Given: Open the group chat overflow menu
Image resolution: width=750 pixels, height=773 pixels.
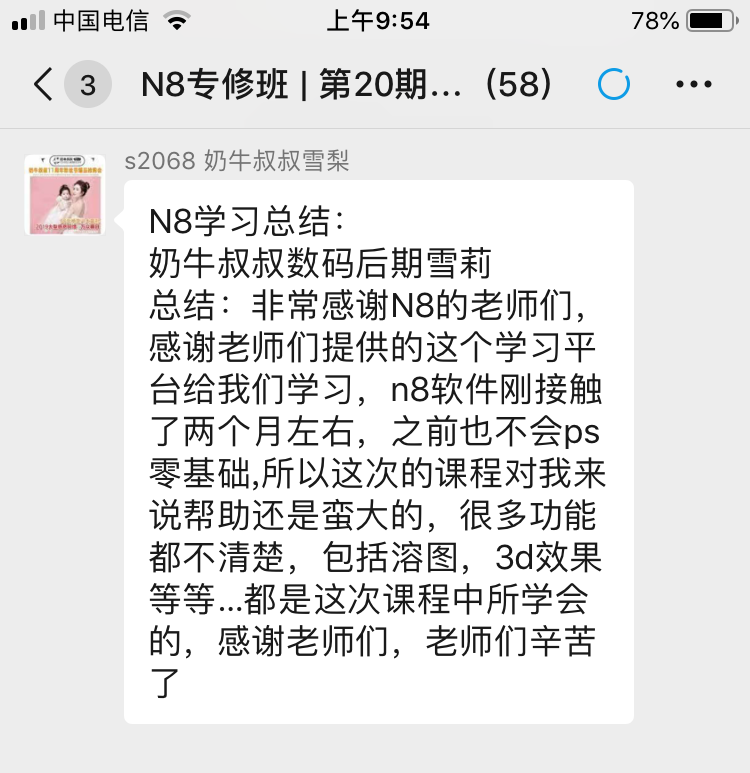Looking at the screenshot, I should pyautogui.click(x=693, y=85).
